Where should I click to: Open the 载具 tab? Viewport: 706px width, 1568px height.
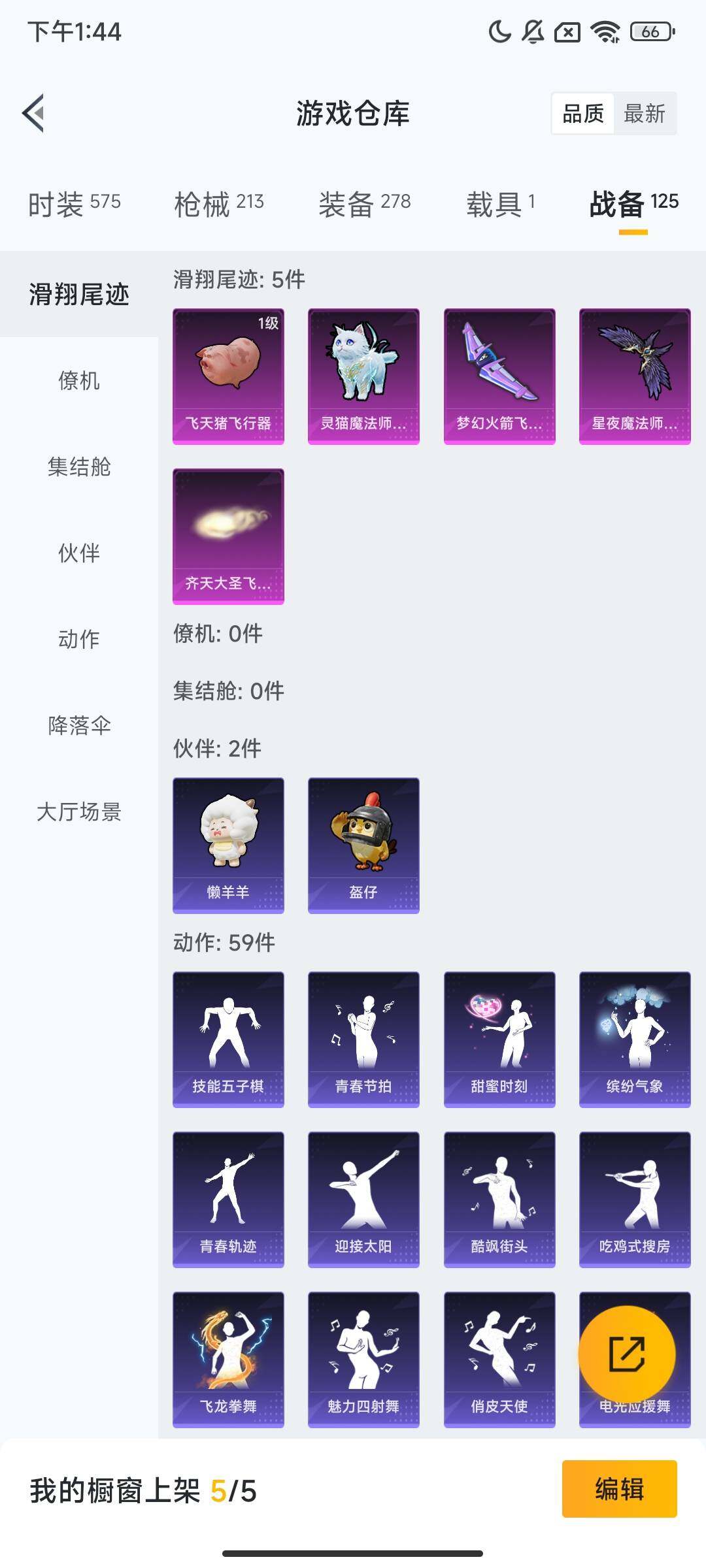pyautogui.click(x=500, y=204)
